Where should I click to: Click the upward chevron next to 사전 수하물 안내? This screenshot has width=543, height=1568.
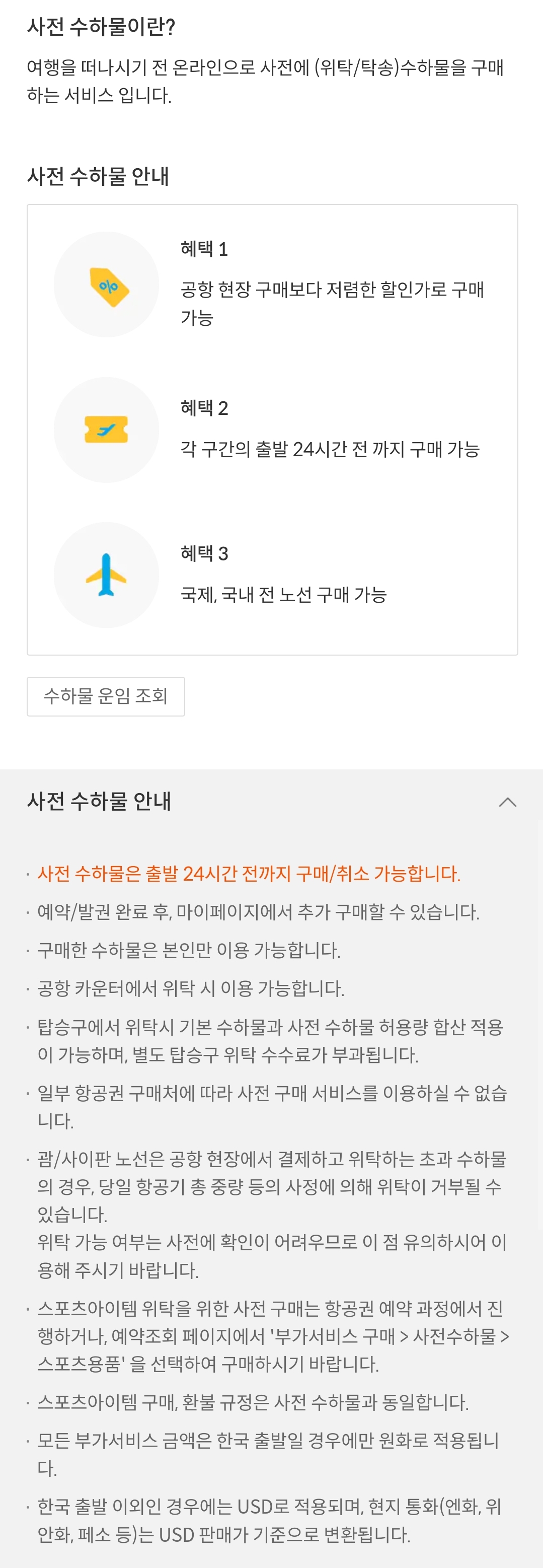508,802
